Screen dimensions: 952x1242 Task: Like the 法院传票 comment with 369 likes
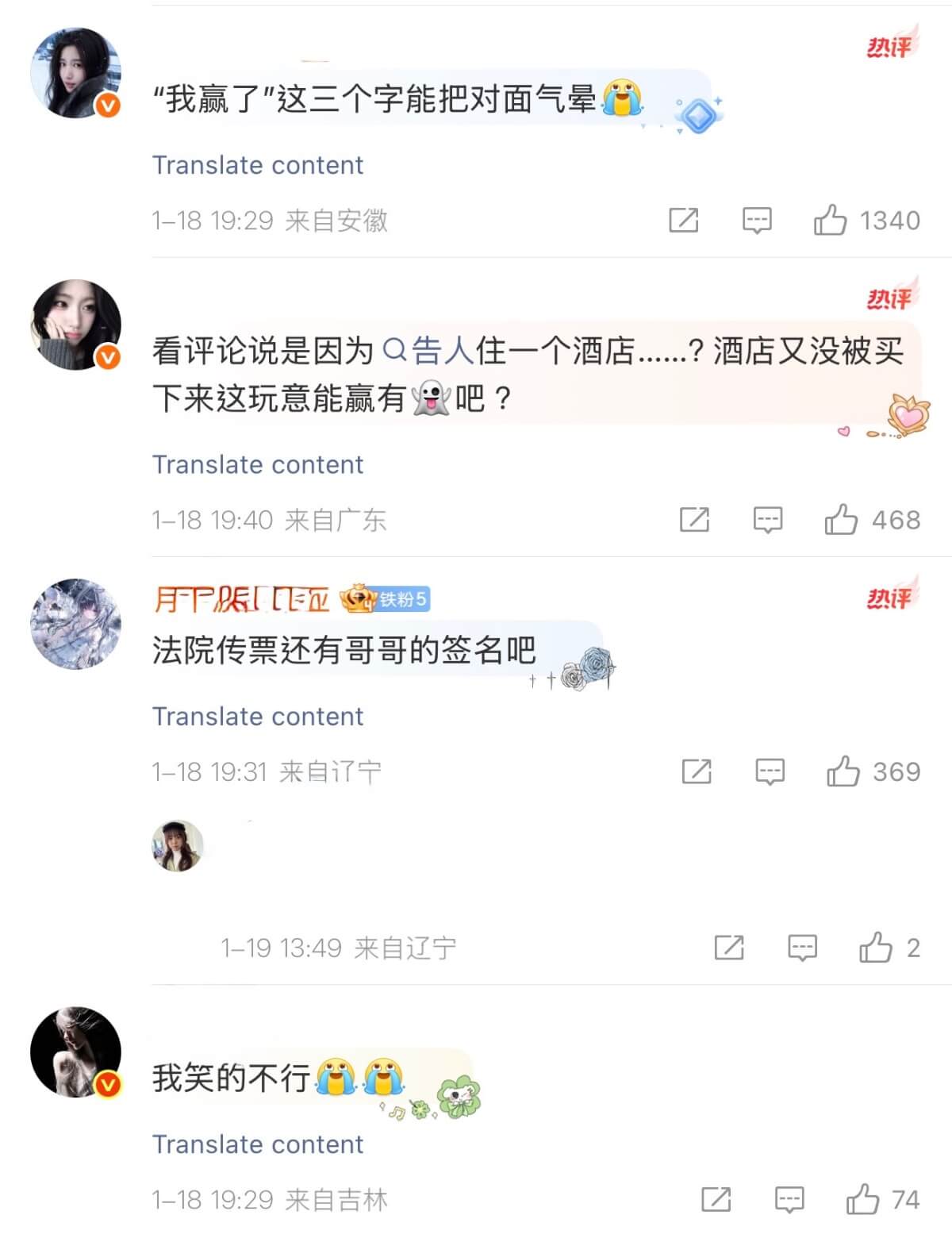click(843, 771)
